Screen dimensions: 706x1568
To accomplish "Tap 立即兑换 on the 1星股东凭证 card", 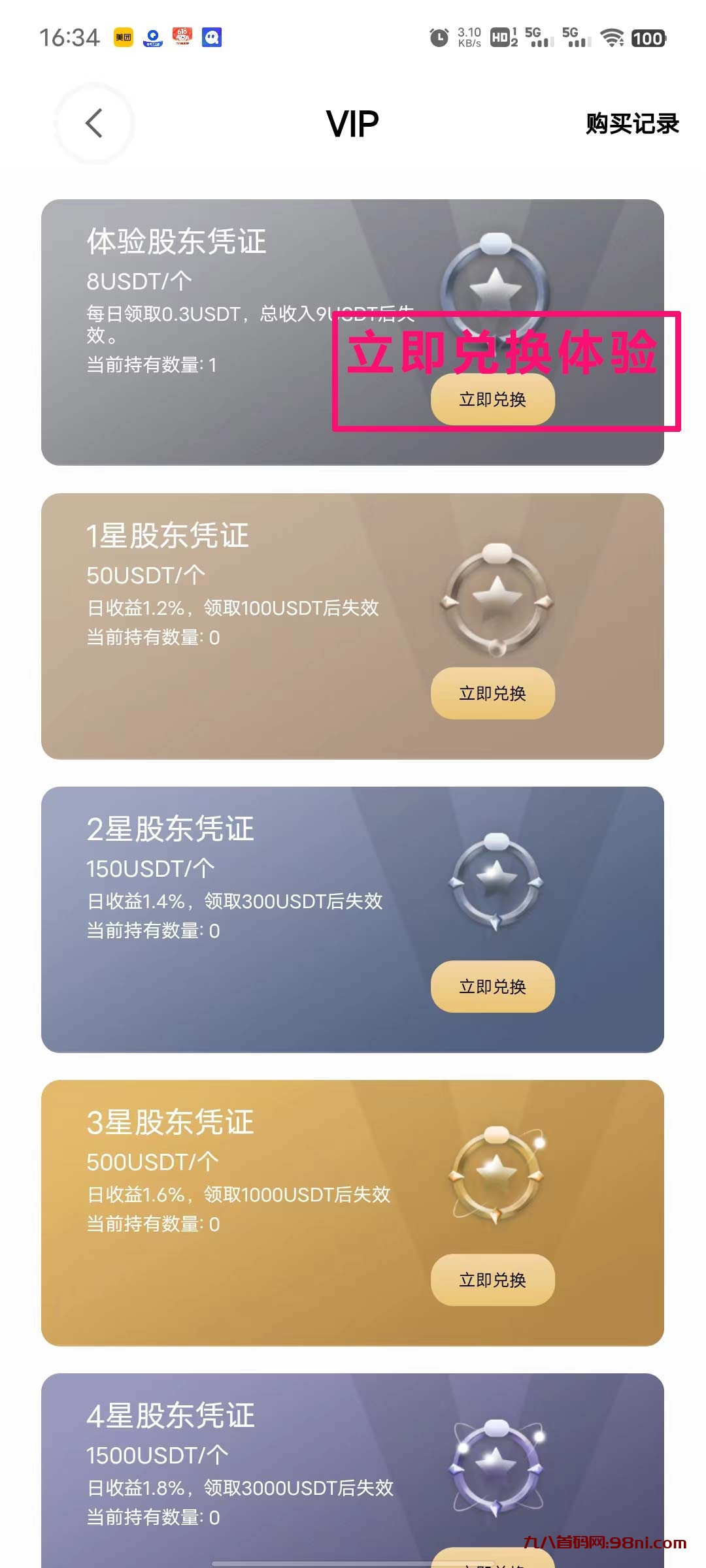I will point(492,694).
